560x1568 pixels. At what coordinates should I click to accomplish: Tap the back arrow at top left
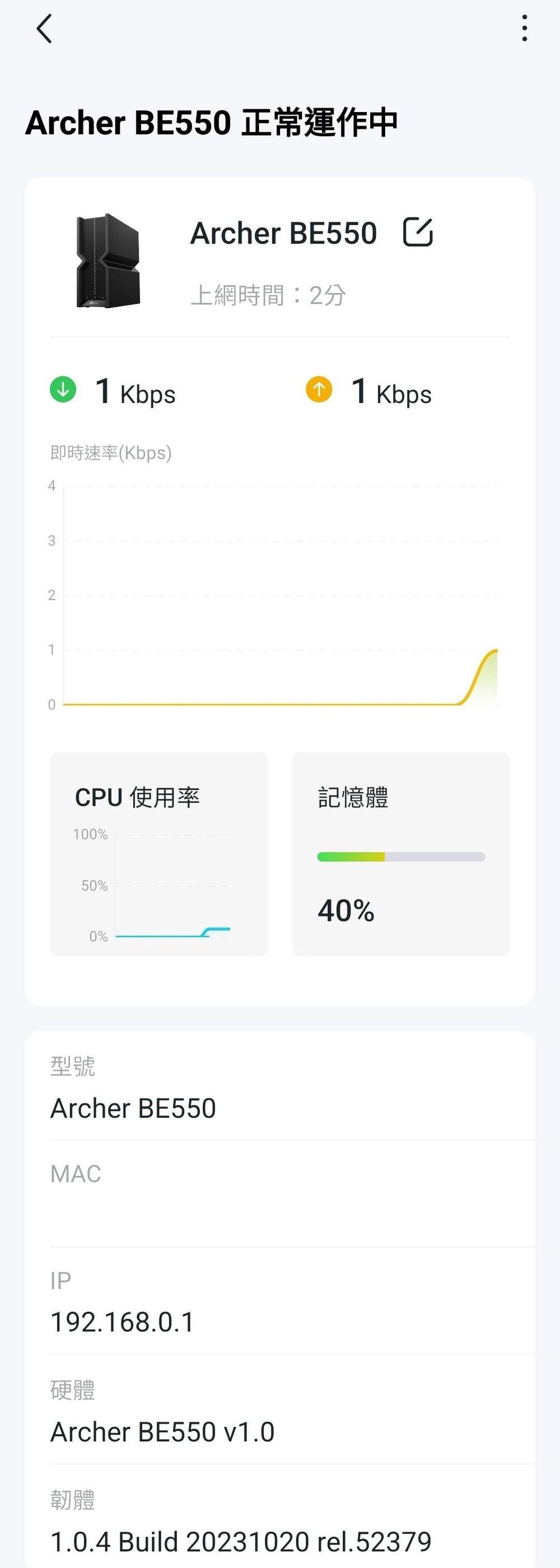coord(43,29)
